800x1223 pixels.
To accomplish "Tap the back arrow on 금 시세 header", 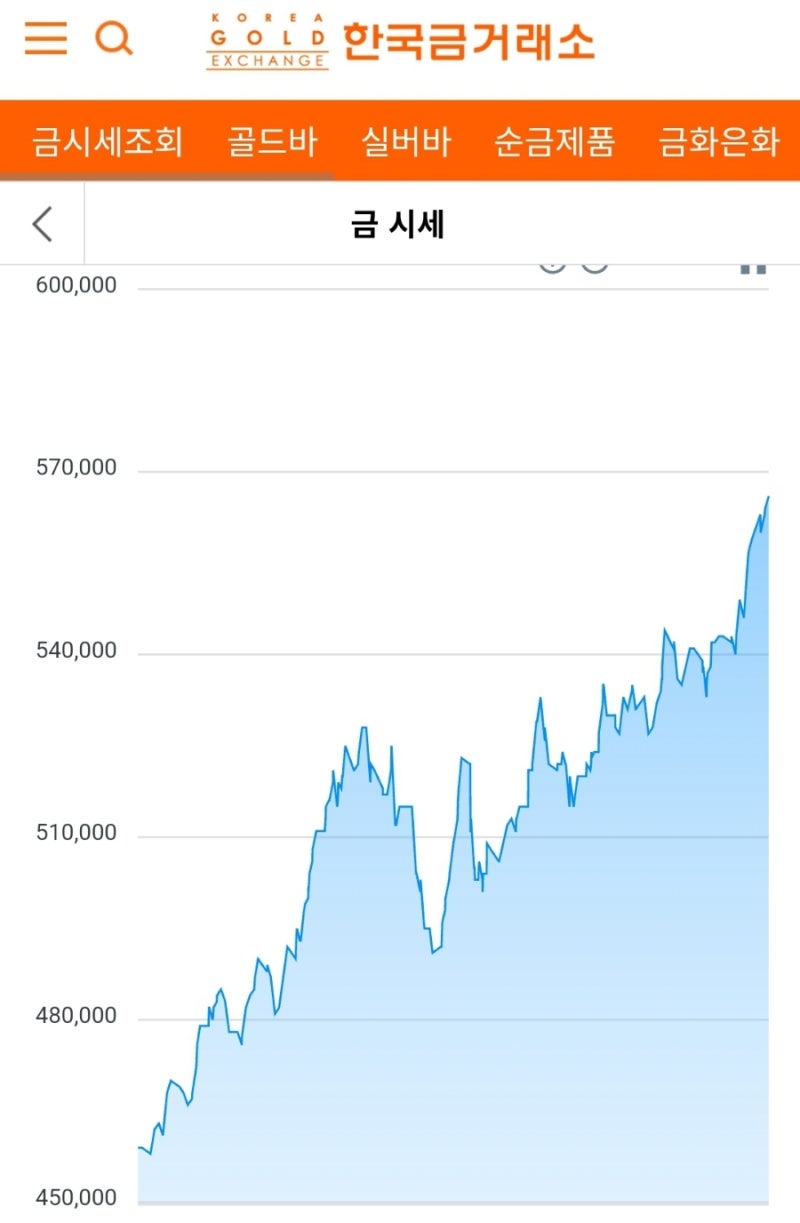I will click(x=40, y=223).
